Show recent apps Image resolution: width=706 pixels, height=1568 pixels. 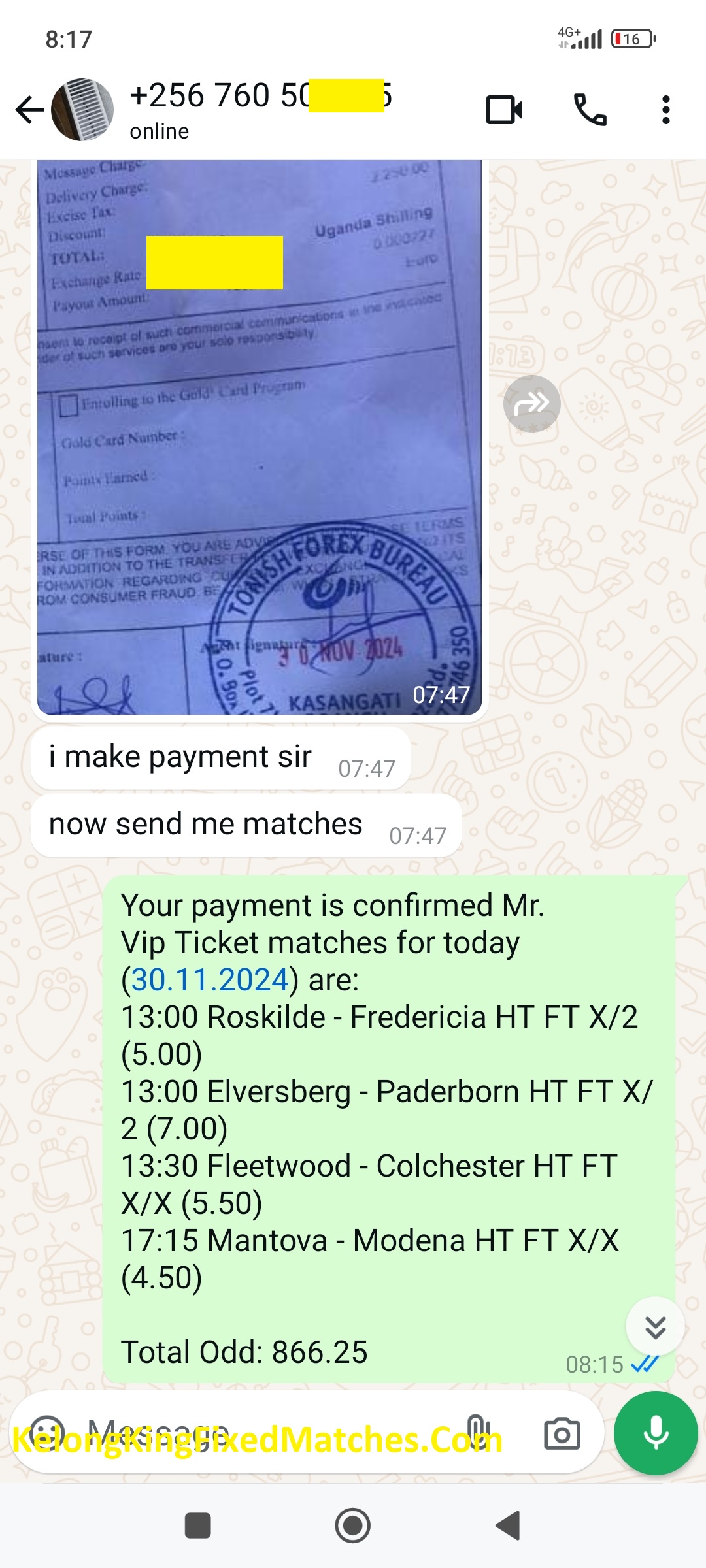(x=198, y=1526)
